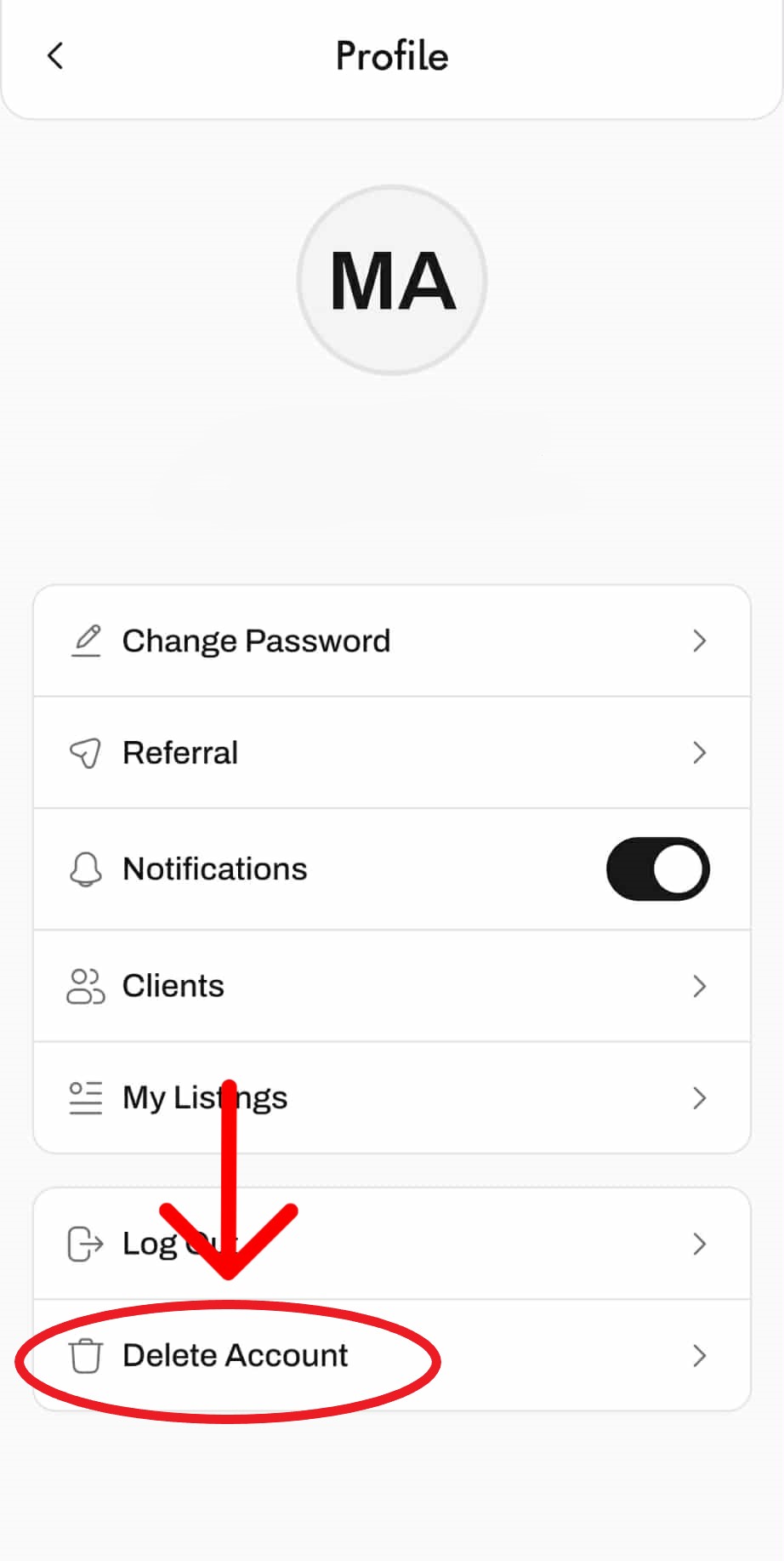784x1561 pixels.
Task: View the Clients list
Action: point(391,986)
